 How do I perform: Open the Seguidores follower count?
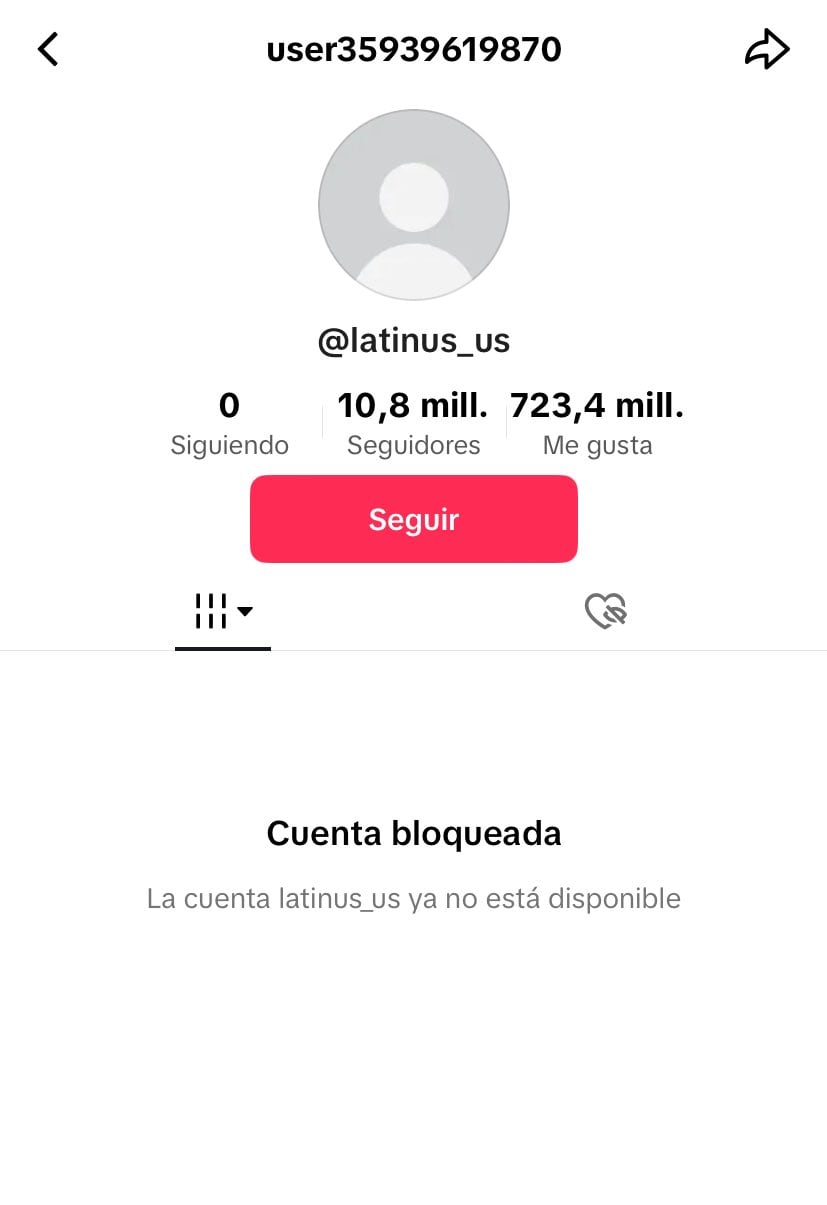(x=413, y=422)
